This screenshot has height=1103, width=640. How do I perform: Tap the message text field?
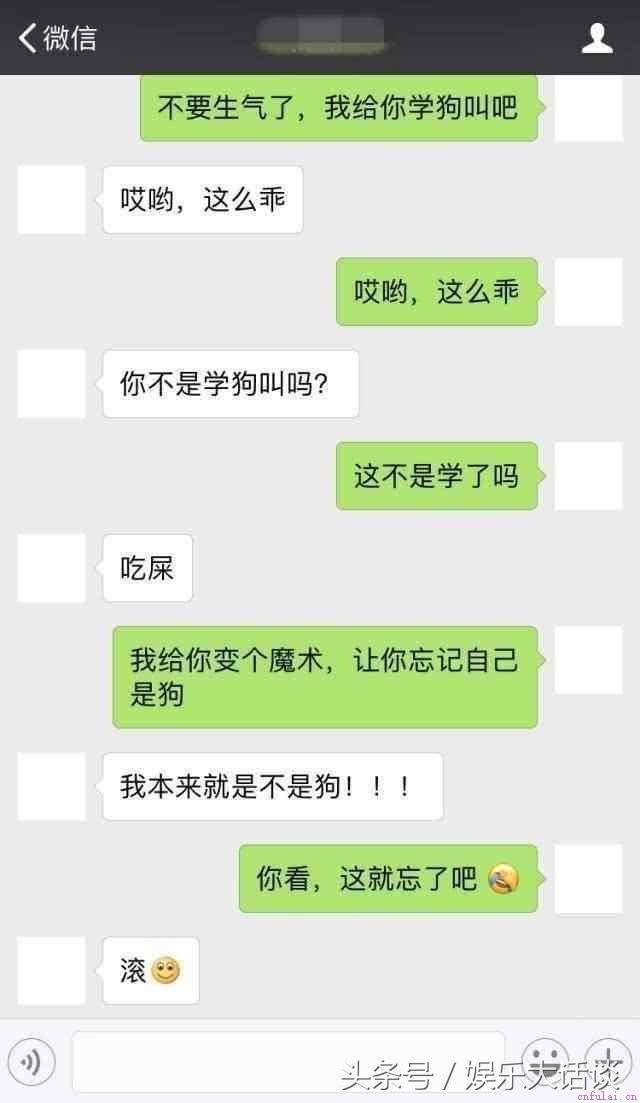coord(288,1061)
